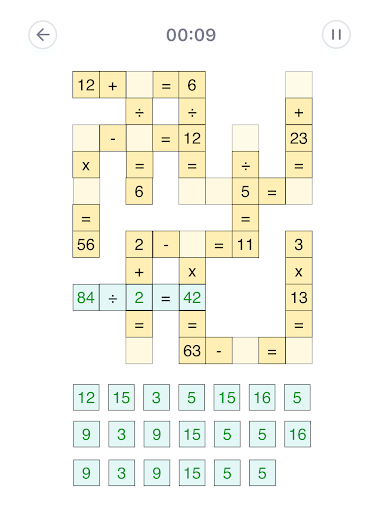
Task: Select the empty cell between "12 +" and "= 6"
Action: (x=139, y=85)
